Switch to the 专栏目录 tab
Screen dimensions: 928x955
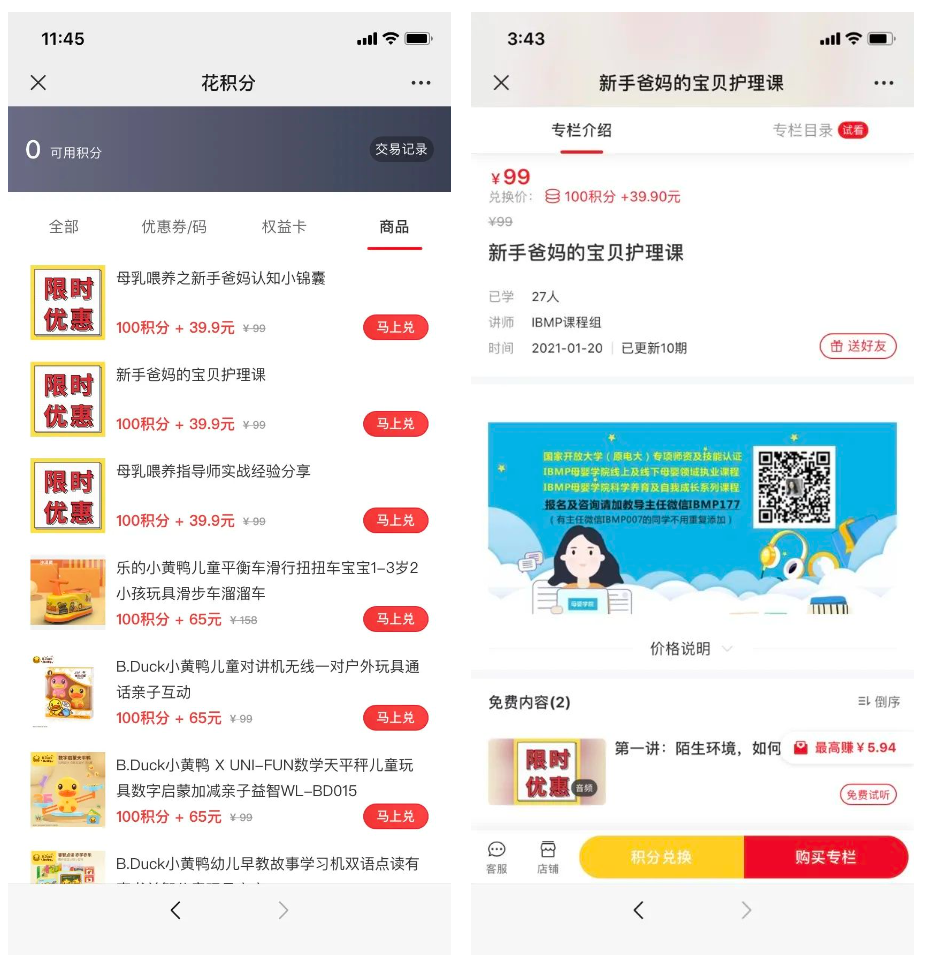point(803,131)
